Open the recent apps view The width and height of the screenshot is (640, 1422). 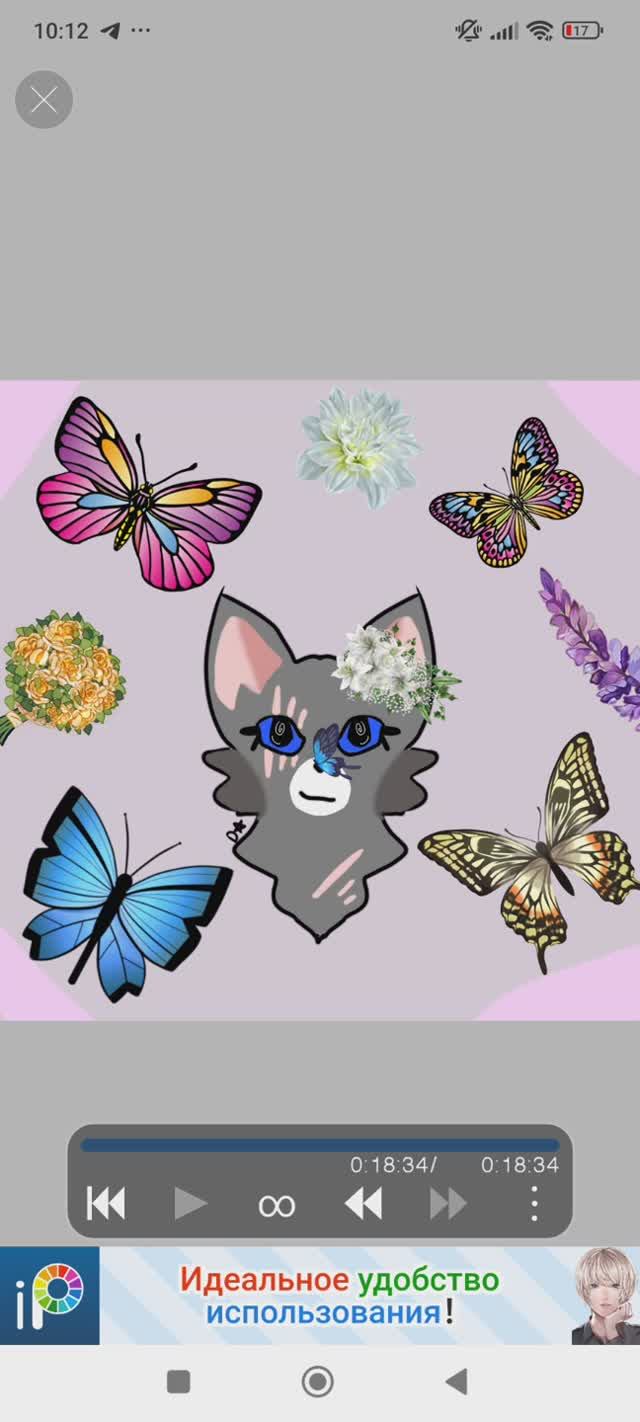tap(178, 1382)
